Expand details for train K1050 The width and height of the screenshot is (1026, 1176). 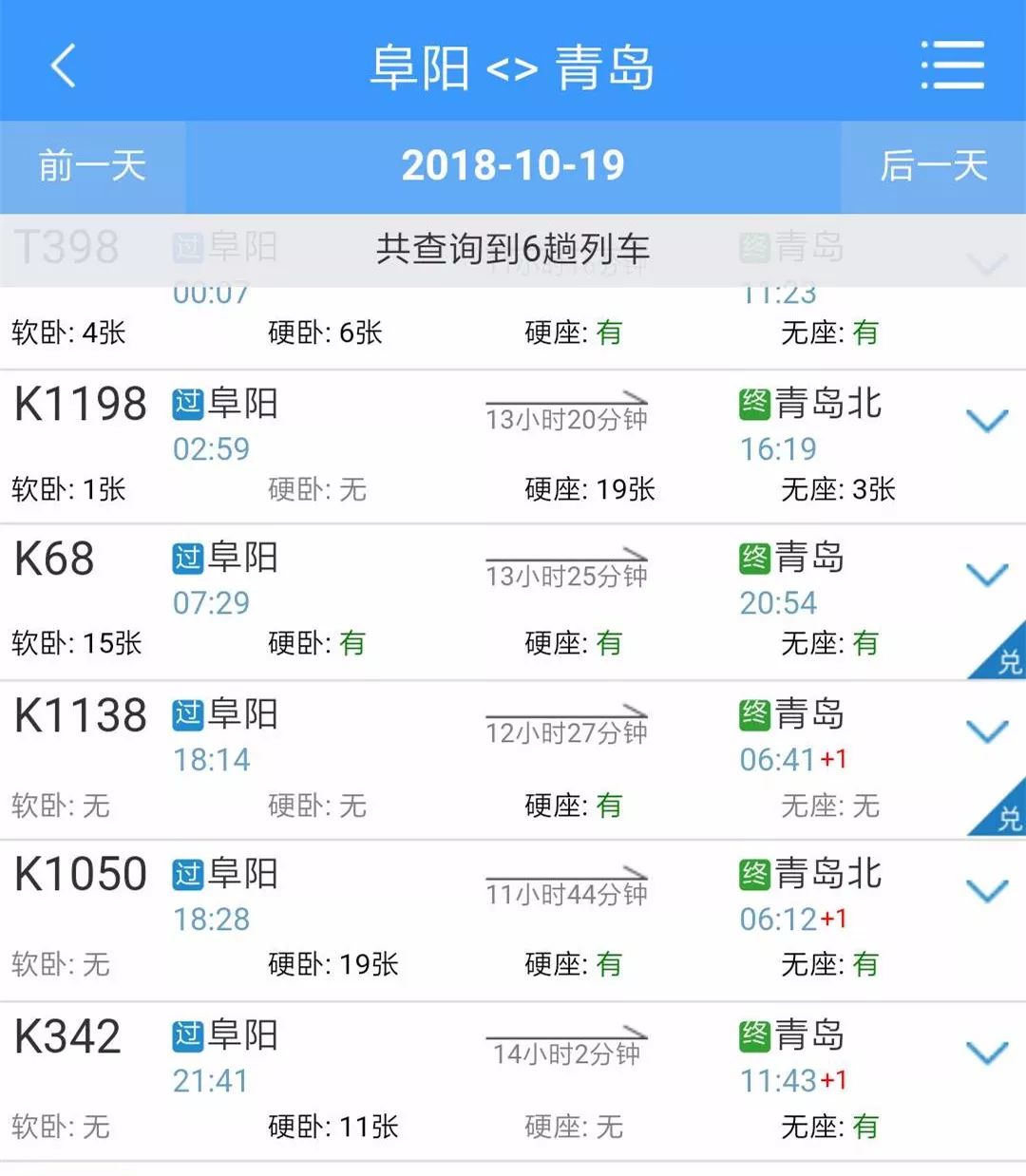pyautogui.click(x=985, y=889)
